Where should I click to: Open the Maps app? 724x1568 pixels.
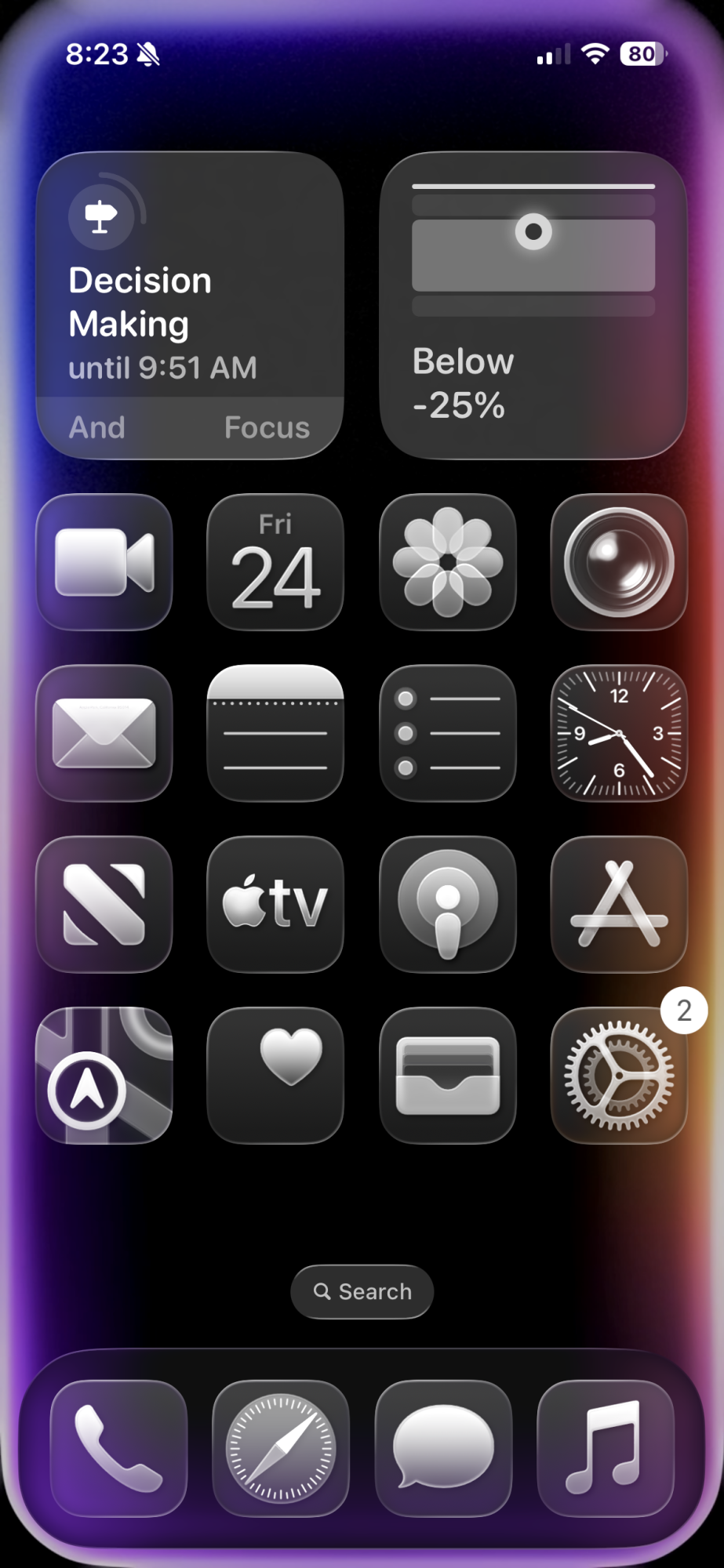(x=104, y=1075)
